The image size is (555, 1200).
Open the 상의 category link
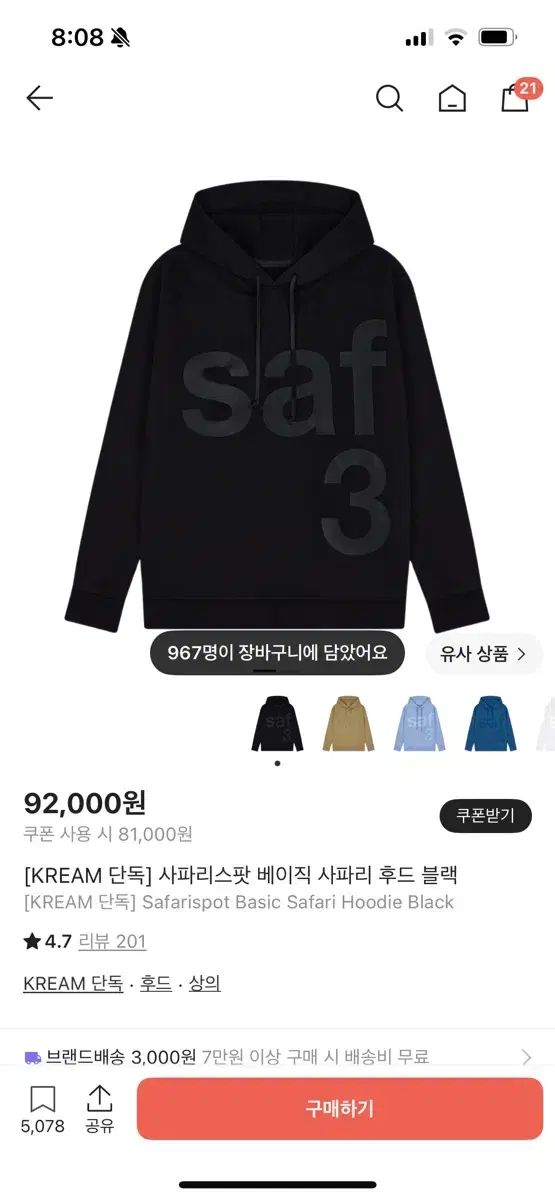[204, 983]
